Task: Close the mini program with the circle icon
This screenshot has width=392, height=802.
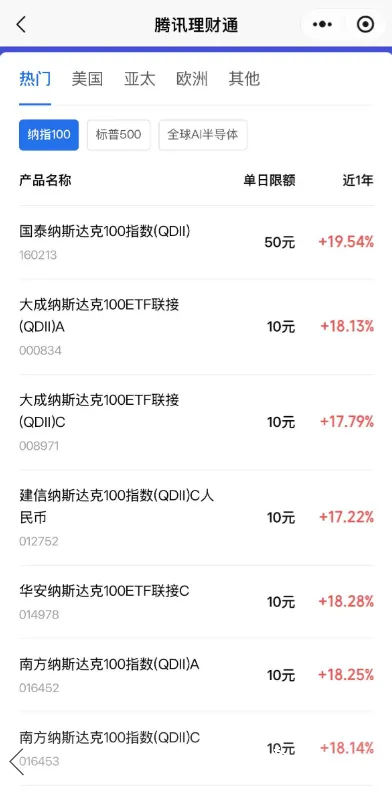Action: point(365,25)
